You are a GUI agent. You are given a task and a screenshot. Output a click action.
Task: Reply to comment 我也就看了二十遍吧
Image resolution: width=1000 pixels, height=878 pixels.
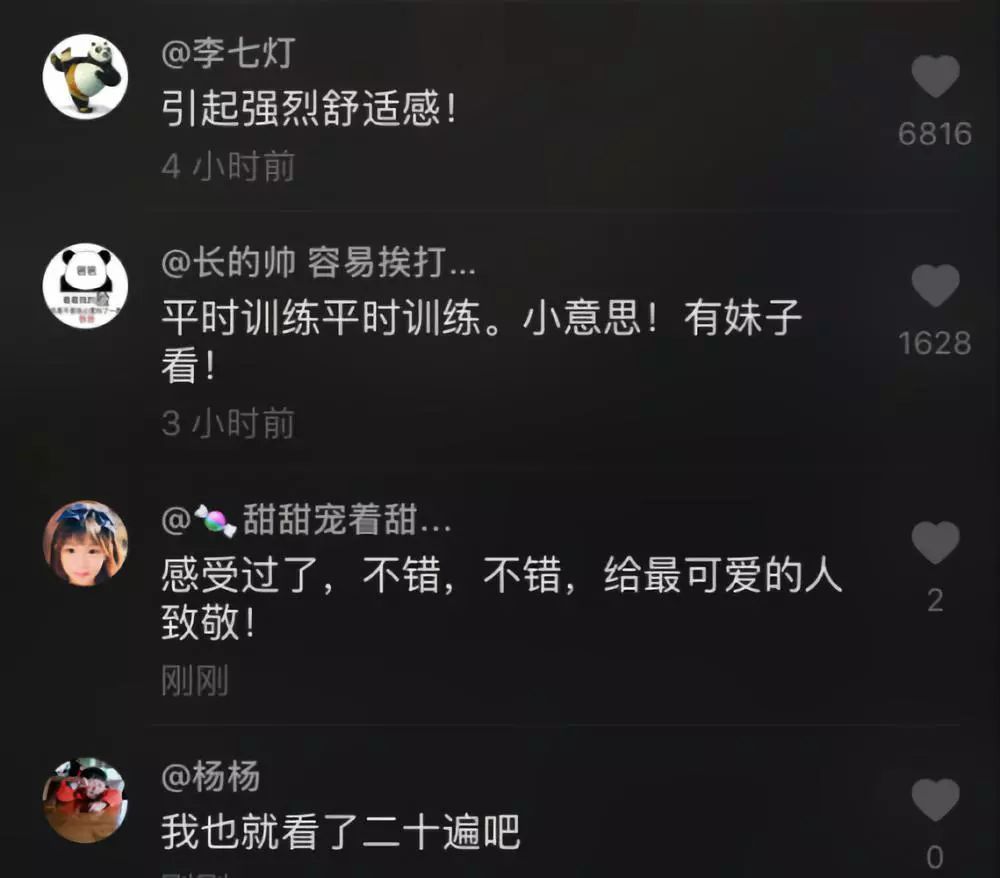(x=340, y=832)
